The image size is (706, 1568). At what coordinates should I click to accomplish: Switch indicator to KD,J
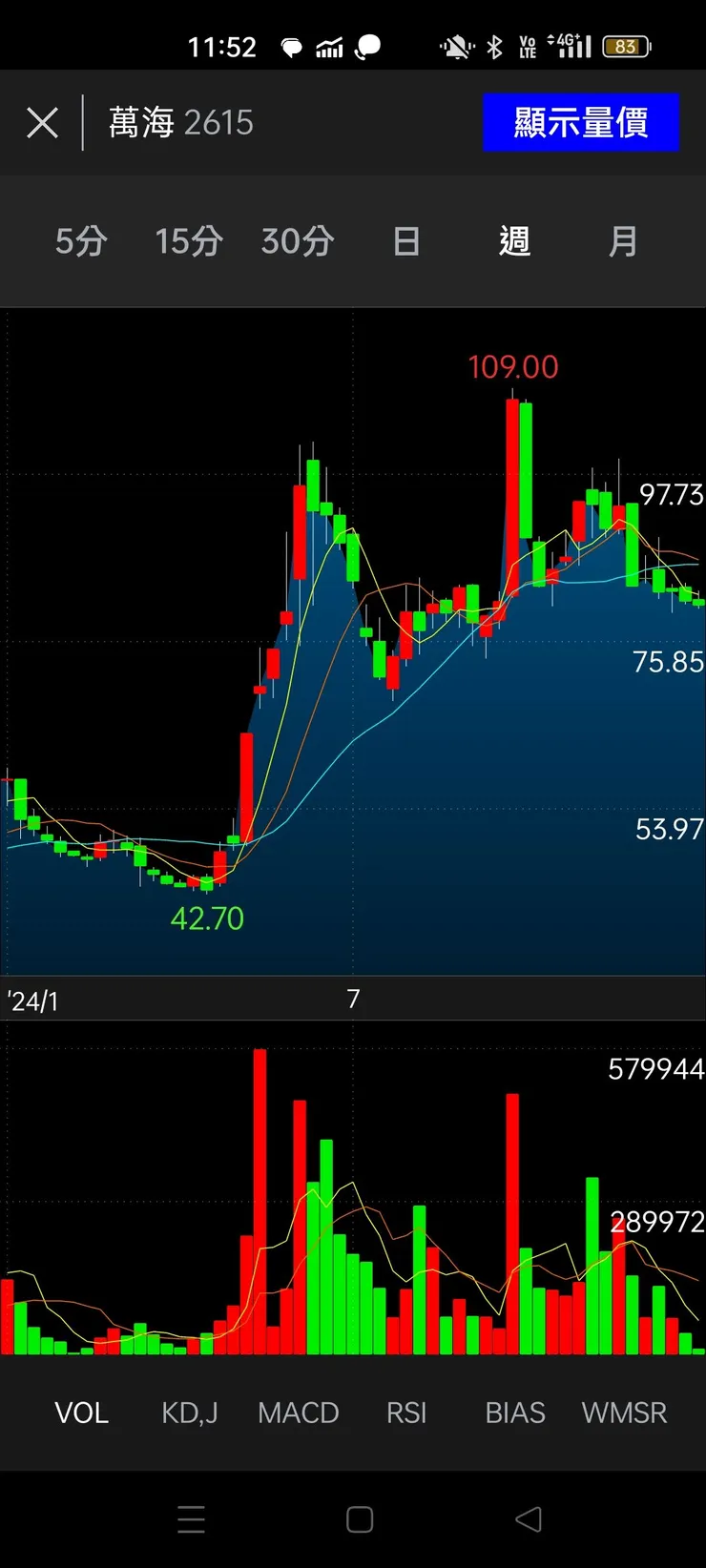(190, 1413)
